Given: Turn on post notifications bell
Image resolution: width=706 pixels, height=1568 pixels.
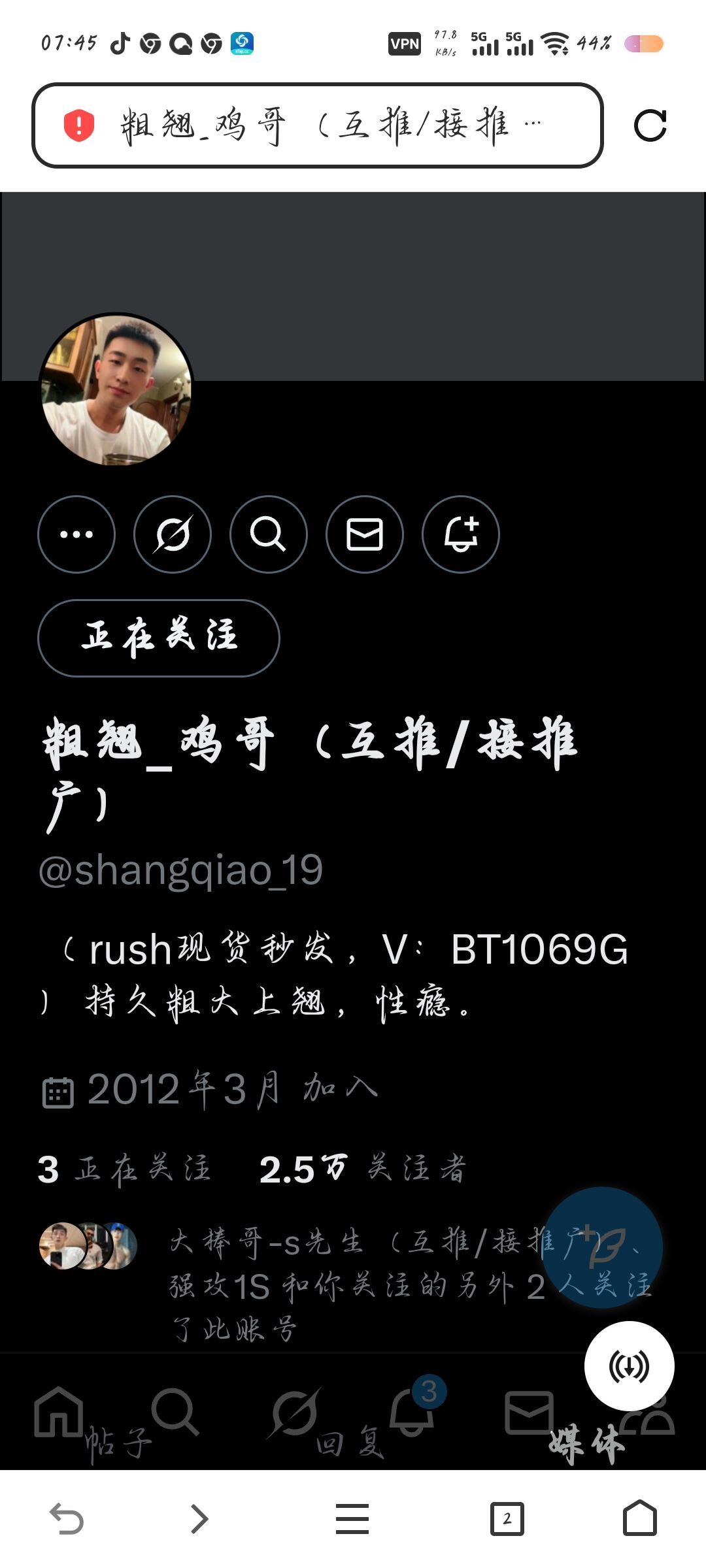Looking at the screenshot, I should click(x=461, y=534).
